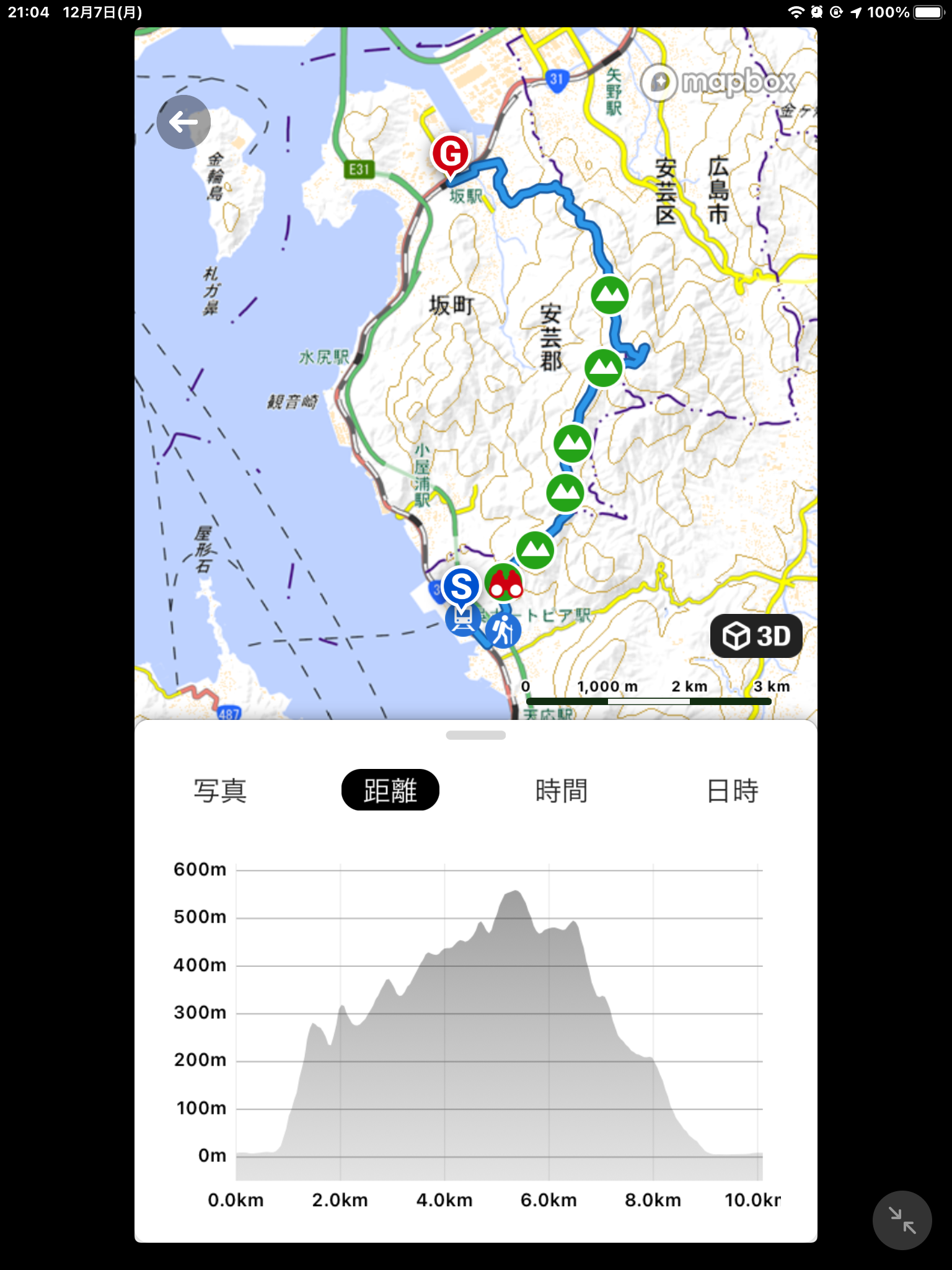This screenshot has width=952, height=1270.
Task: Select the 距離 tab
Action: pyautogui.click(x=390, y=791)
